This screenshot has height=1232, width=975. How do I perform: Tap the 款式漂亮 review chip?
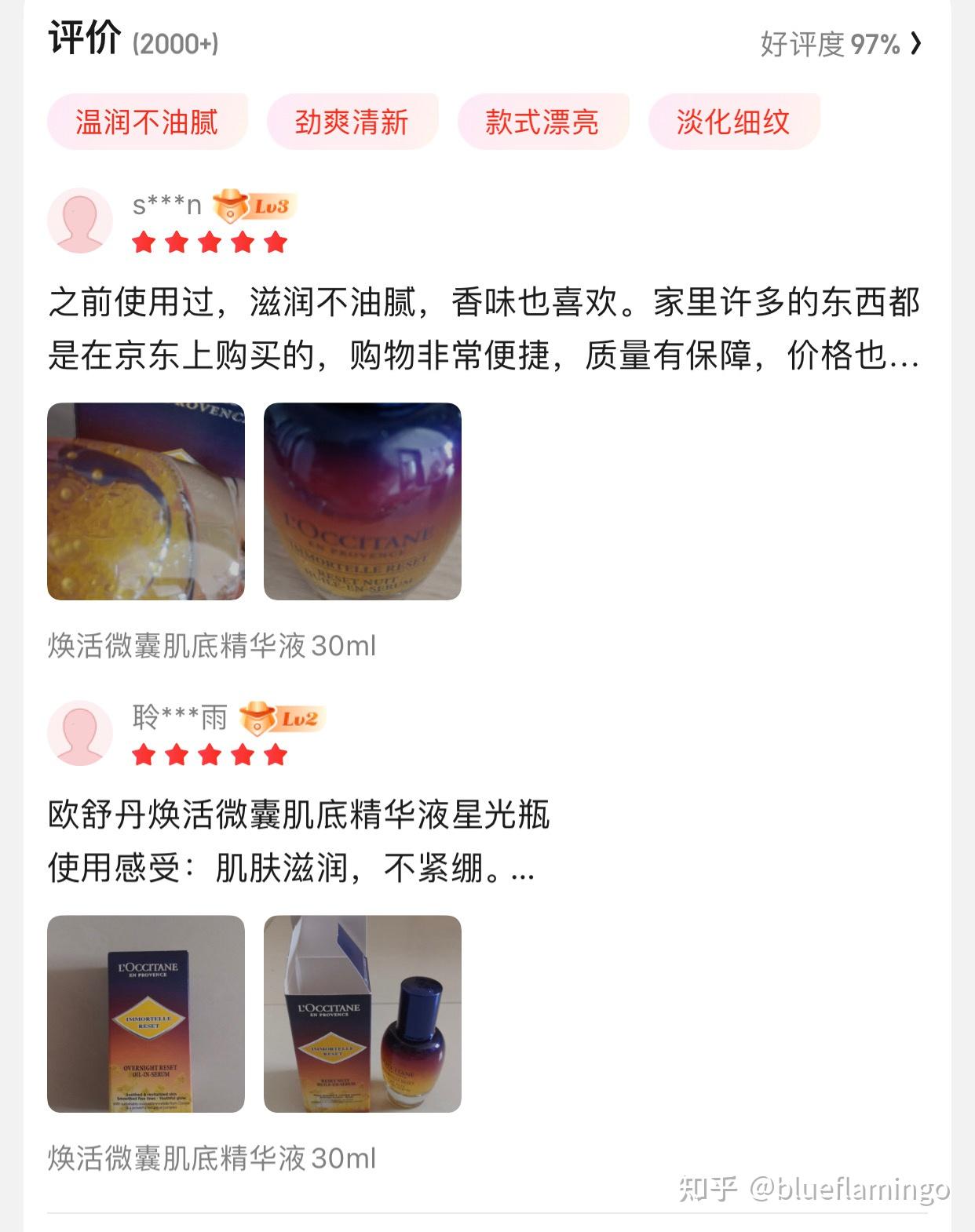[542, 122]
